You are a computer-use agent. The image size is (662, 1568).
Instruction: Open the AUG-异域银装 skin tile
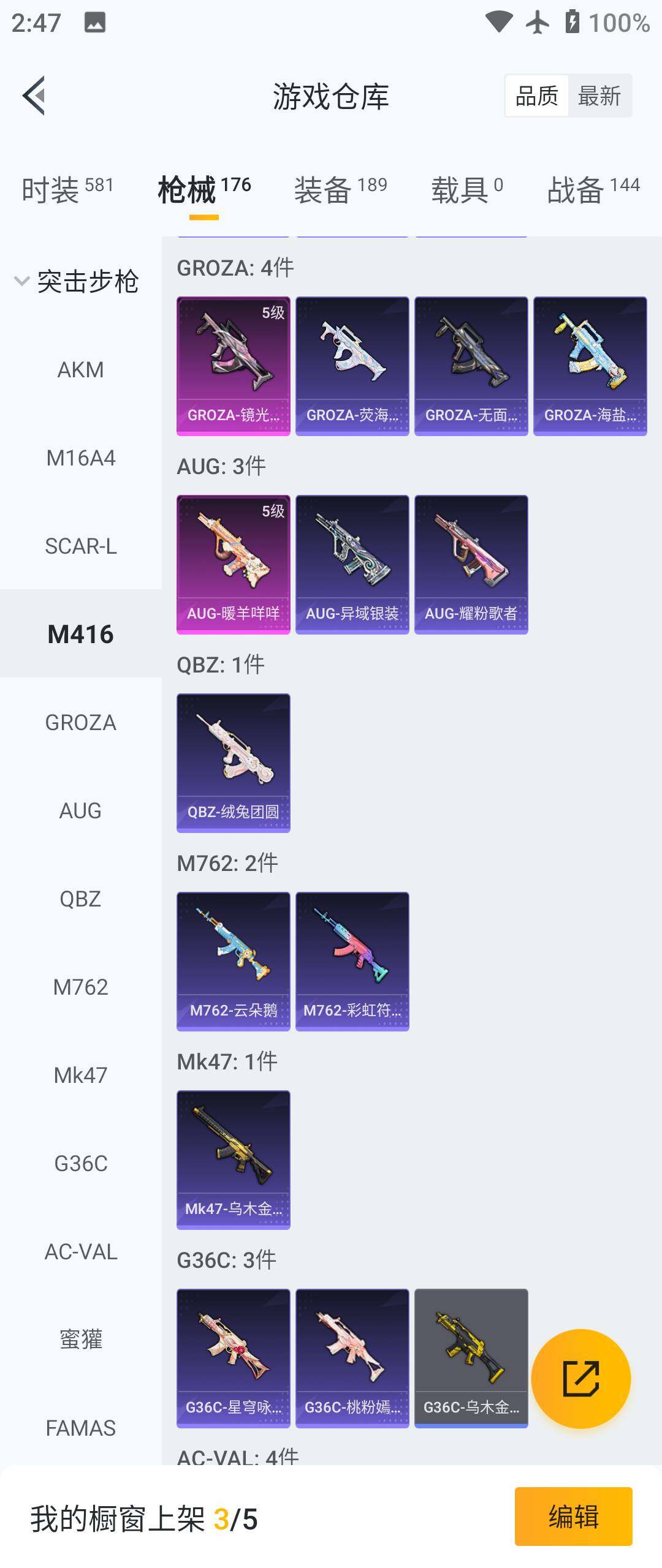[x=352, y=565]
